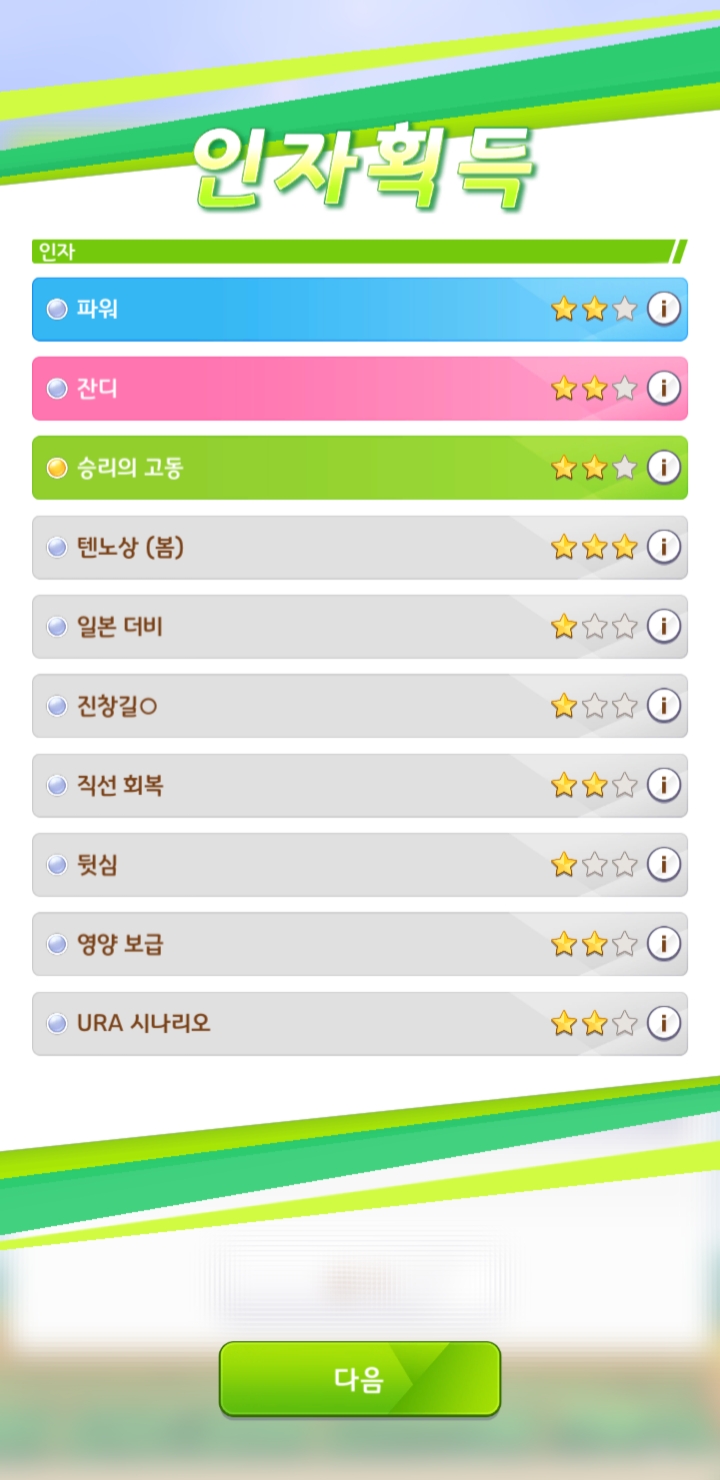Tap the info icon for 진창길○
The width and height of the screenshot is (720, 1480).
[x=663, y=706]
